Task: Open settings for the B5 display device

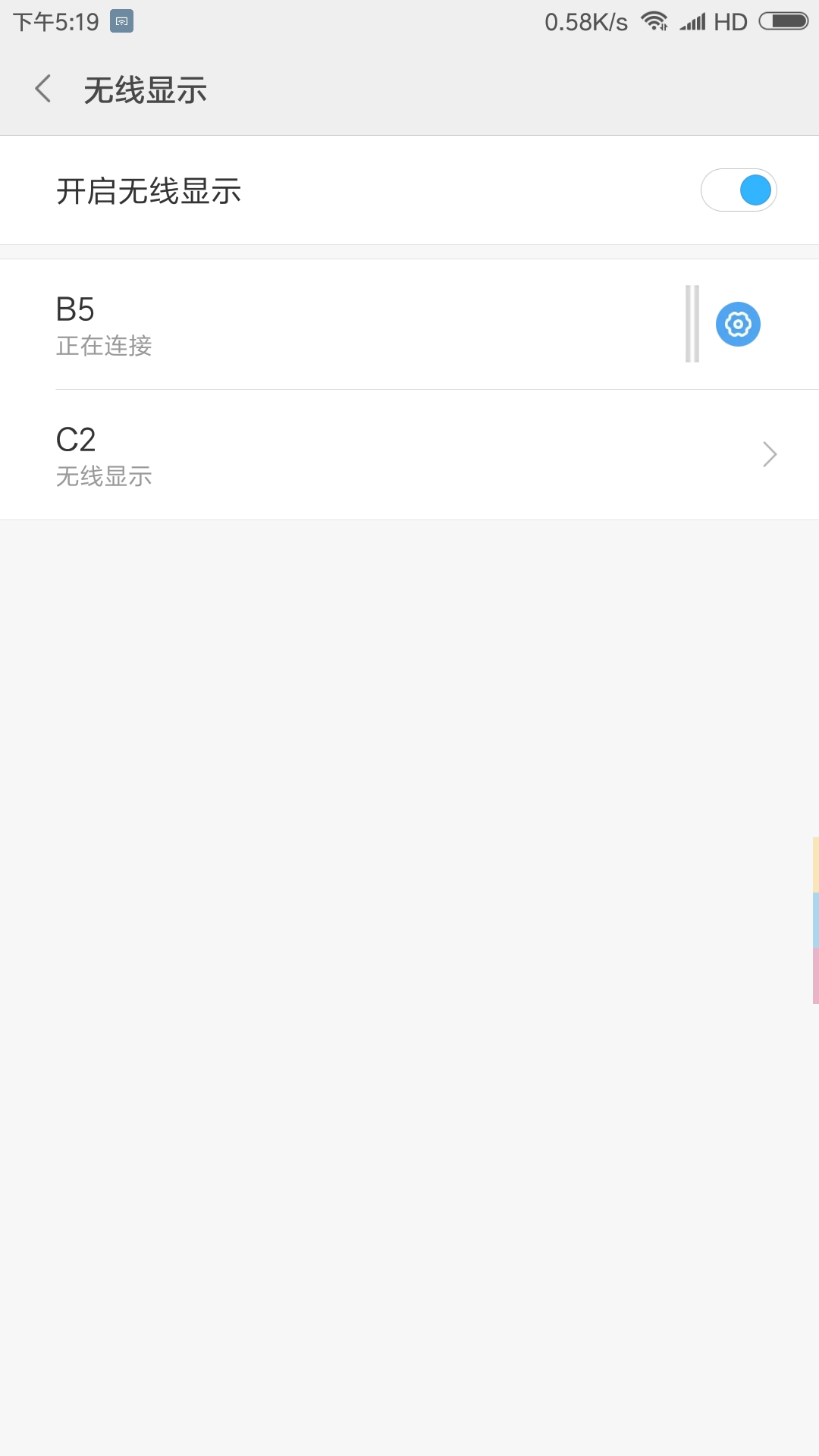Action: [737, 325]
